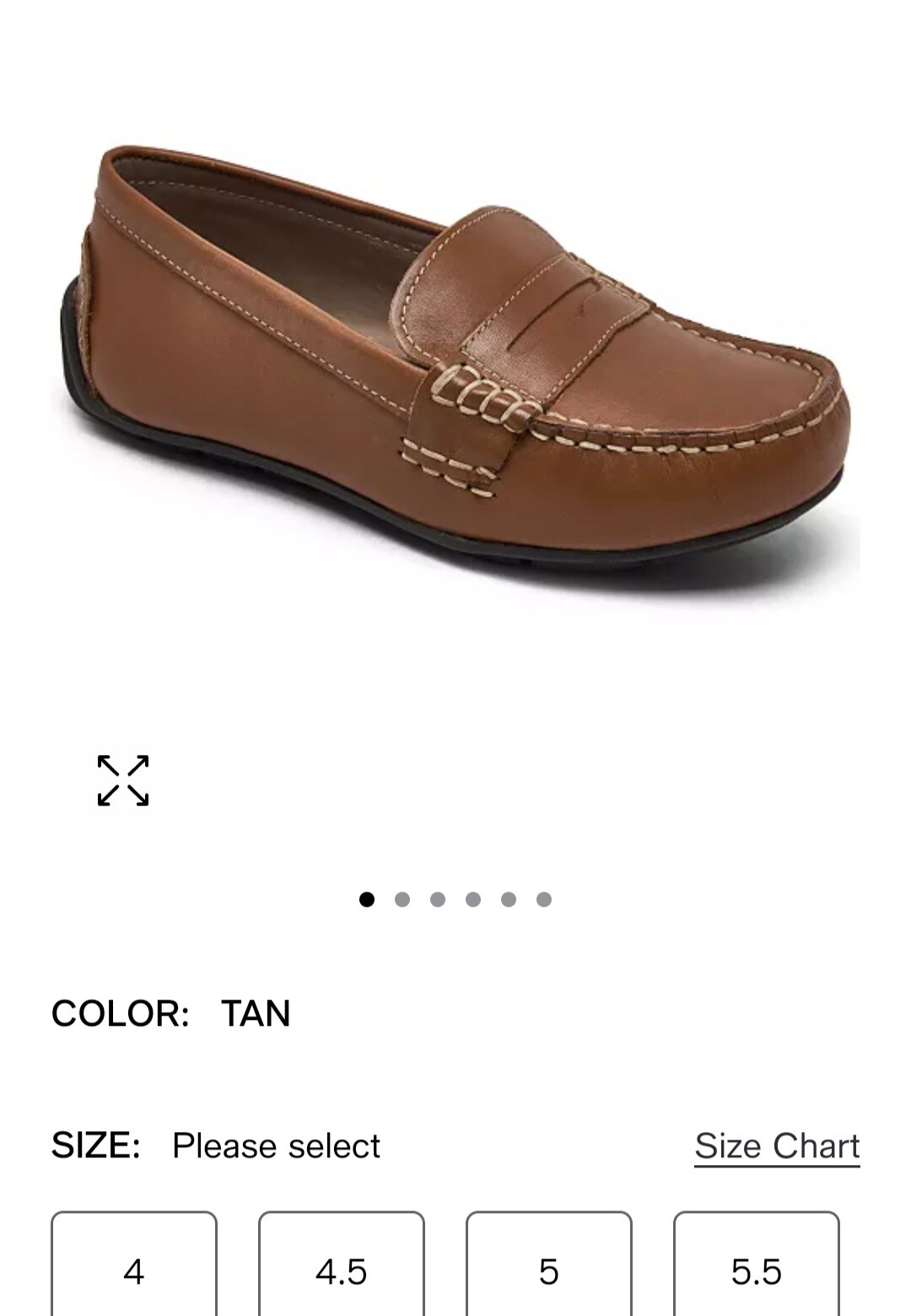Choose size 4.5
The width and height of the screenshot is (911, 1316).
(342, 1270)
